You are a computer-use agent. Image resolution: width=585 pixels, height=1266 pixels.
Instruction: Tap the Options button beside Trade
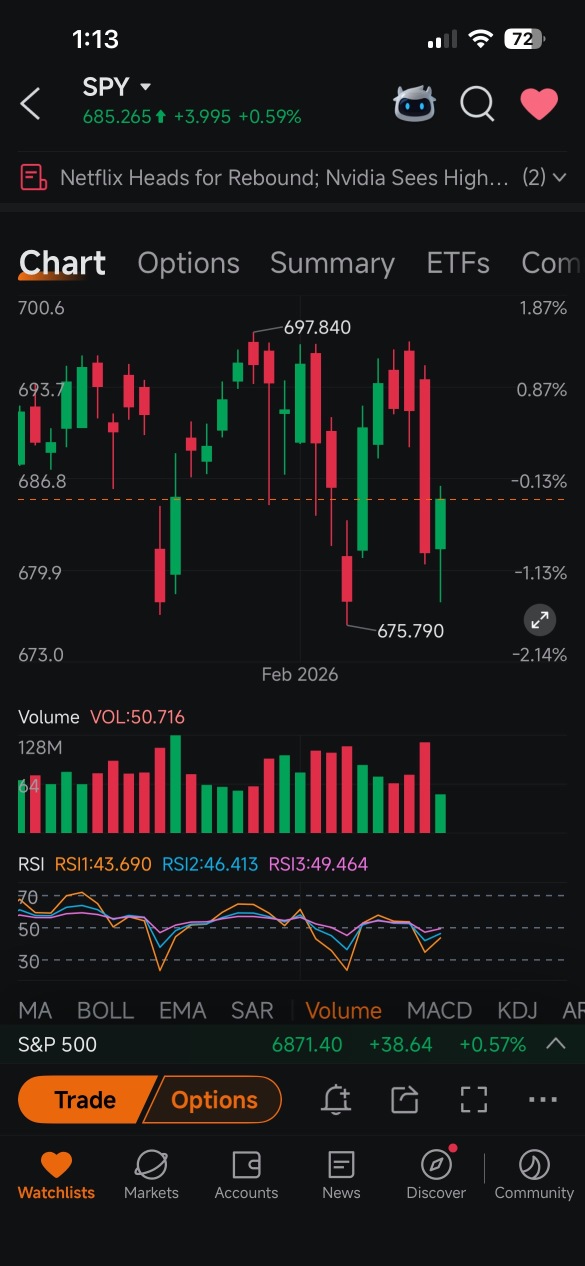coord(214,1100)
